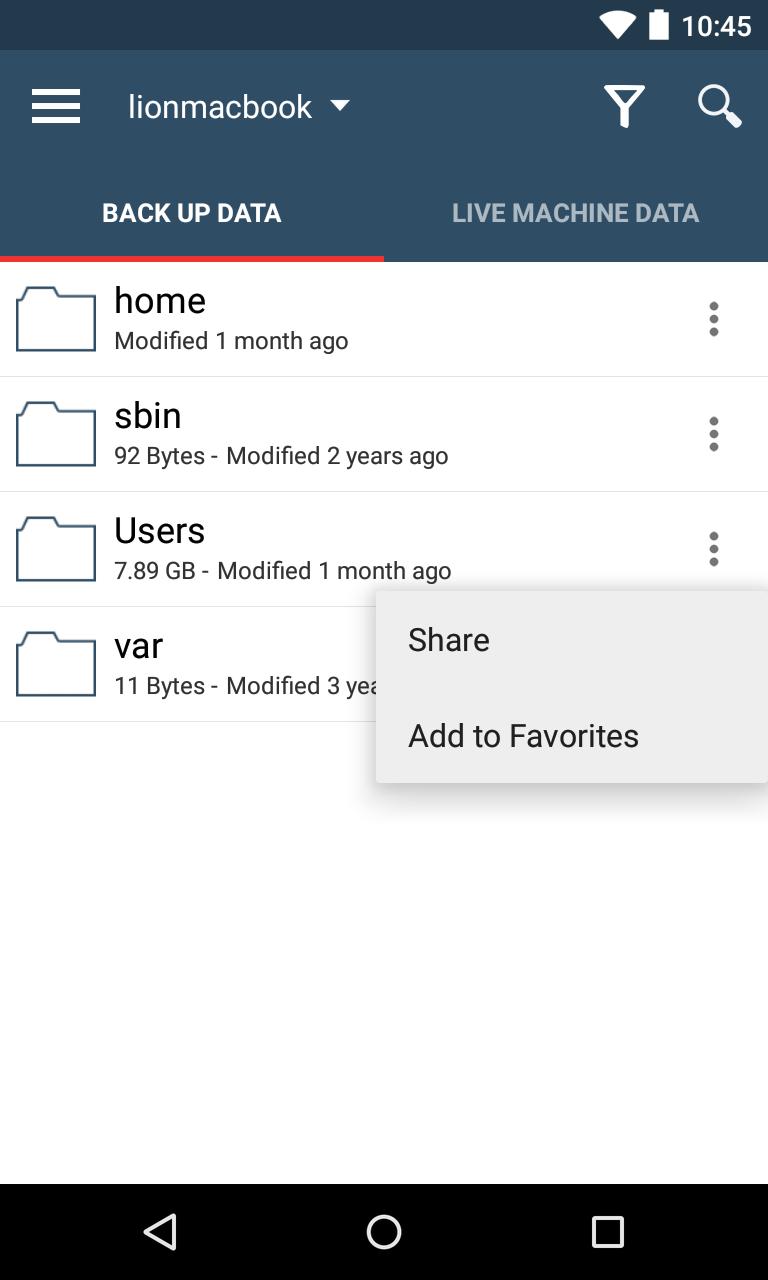768x1280 pixels.
Task: Open the recent apps overview
Action: [607, 1232]
